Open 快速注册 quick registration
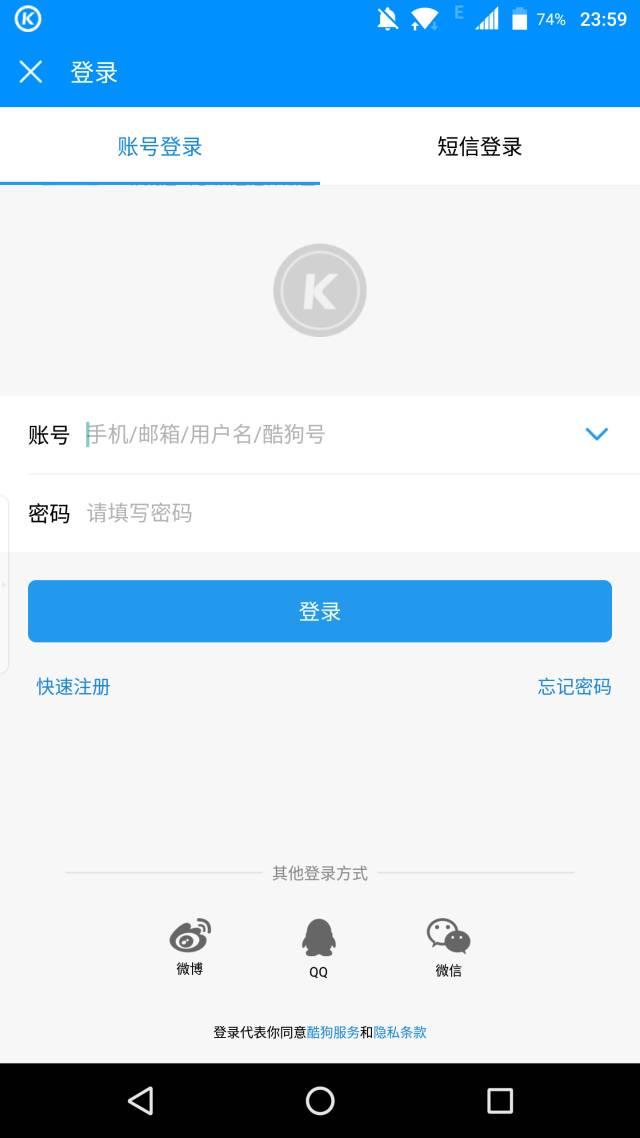 (73, 687)
